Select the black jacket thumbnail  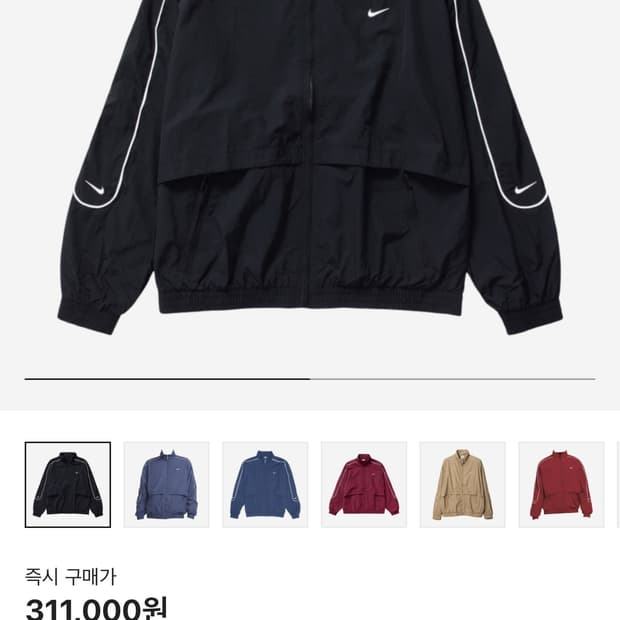pyautogui.click(x=68, y=484)
